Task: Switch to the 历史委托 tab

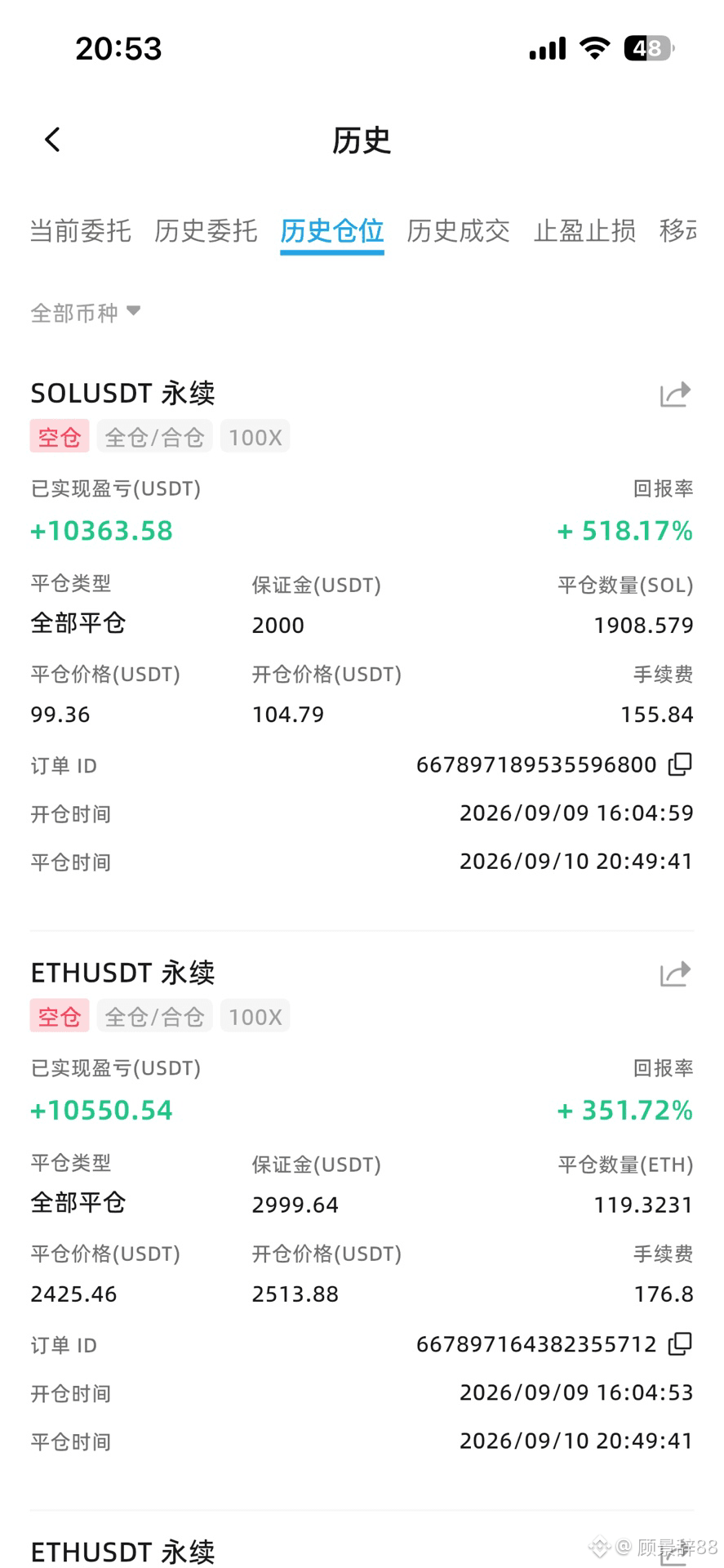Action: pyautogui.click(x=206, y=231)
